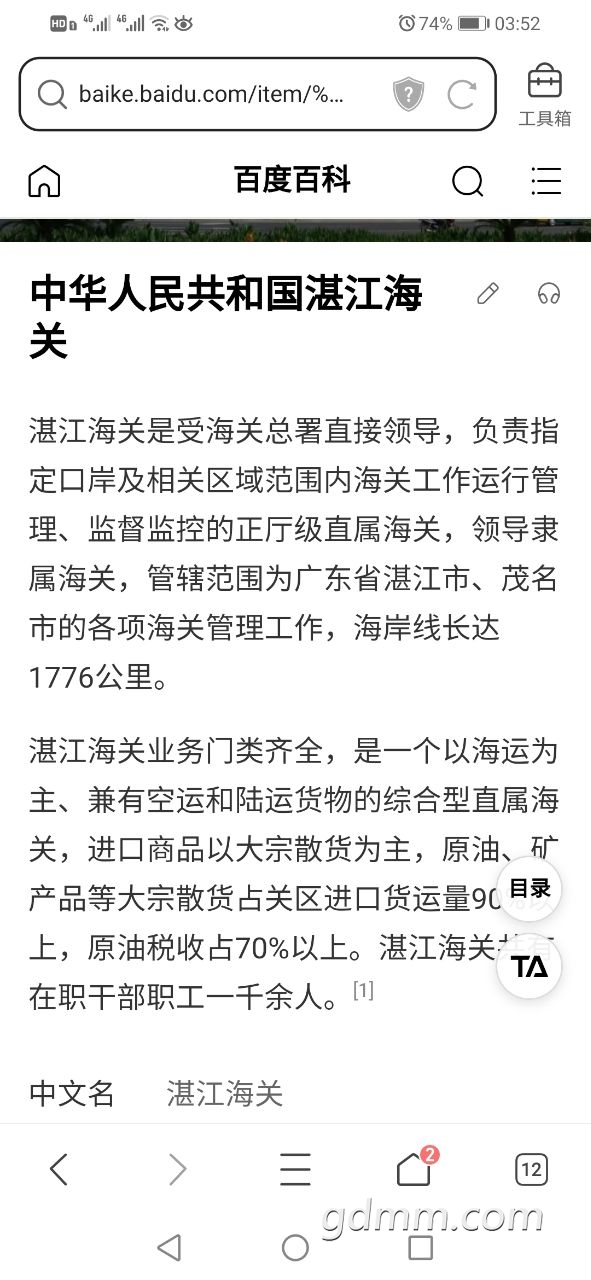Go to Baidu Baike home icon
Image resolution: width=591 pixels, height=1280 pixels.
45,181
